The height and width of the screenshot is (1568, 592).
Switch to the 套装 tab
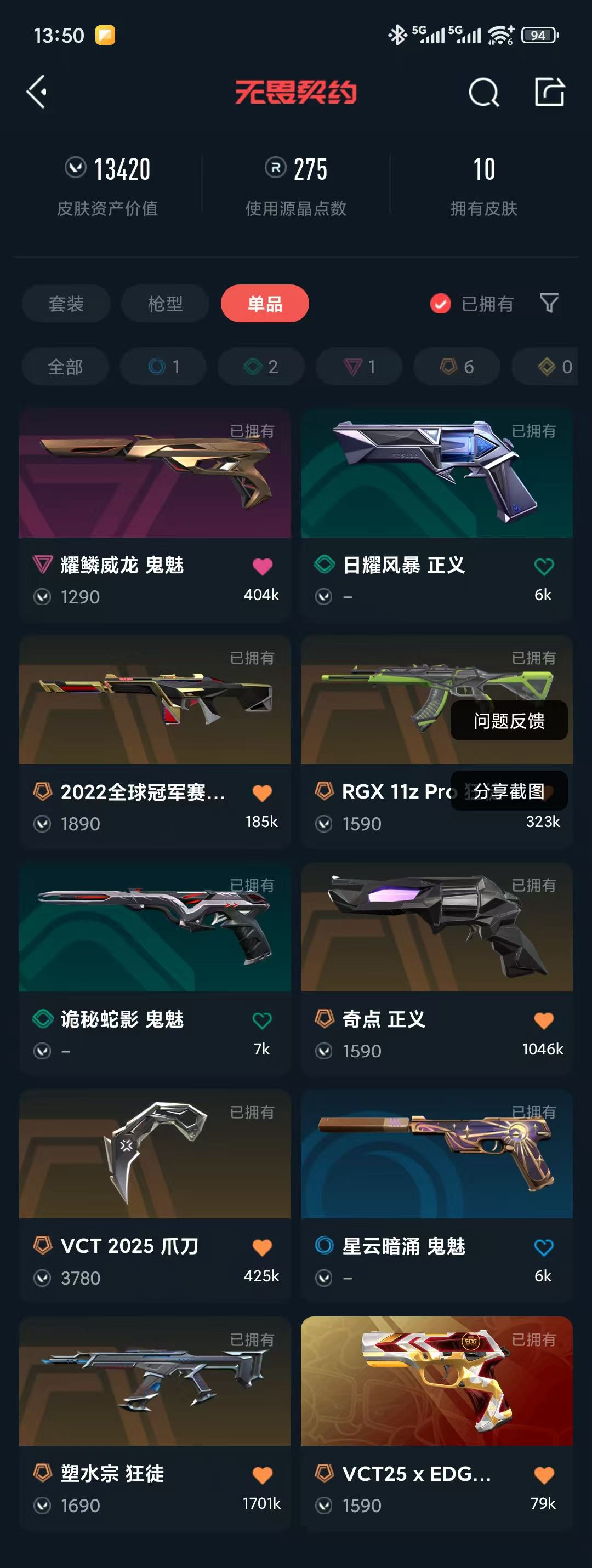click(66, 303)
